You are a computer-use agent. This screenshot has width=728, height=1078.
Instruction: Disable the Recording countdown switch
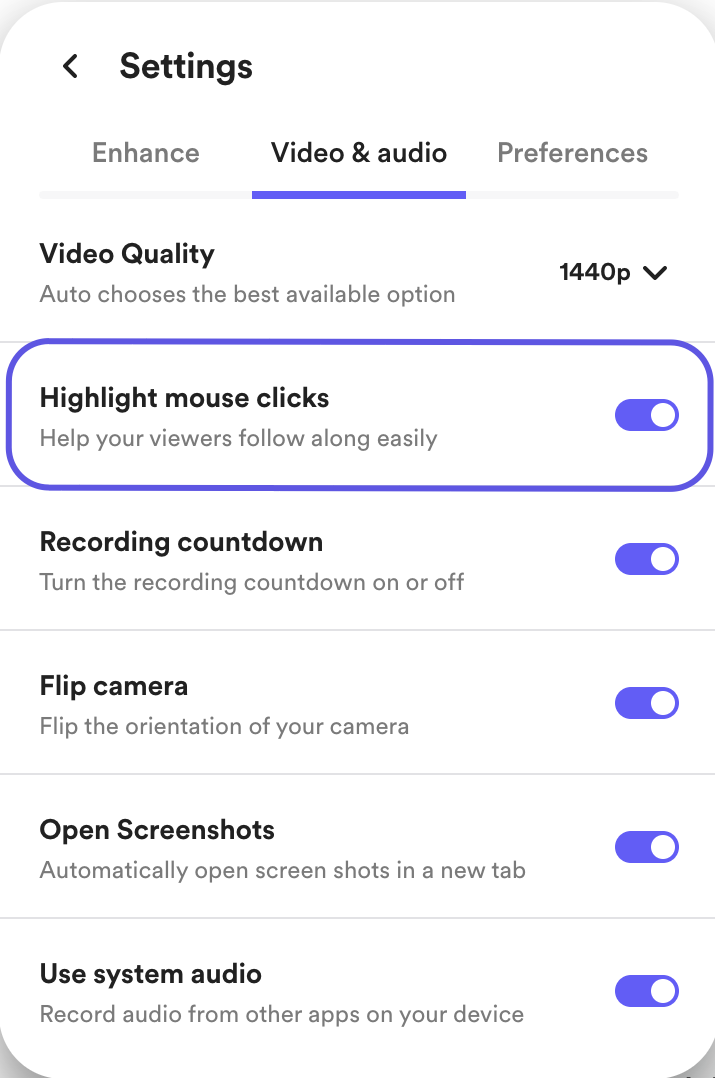646,559
